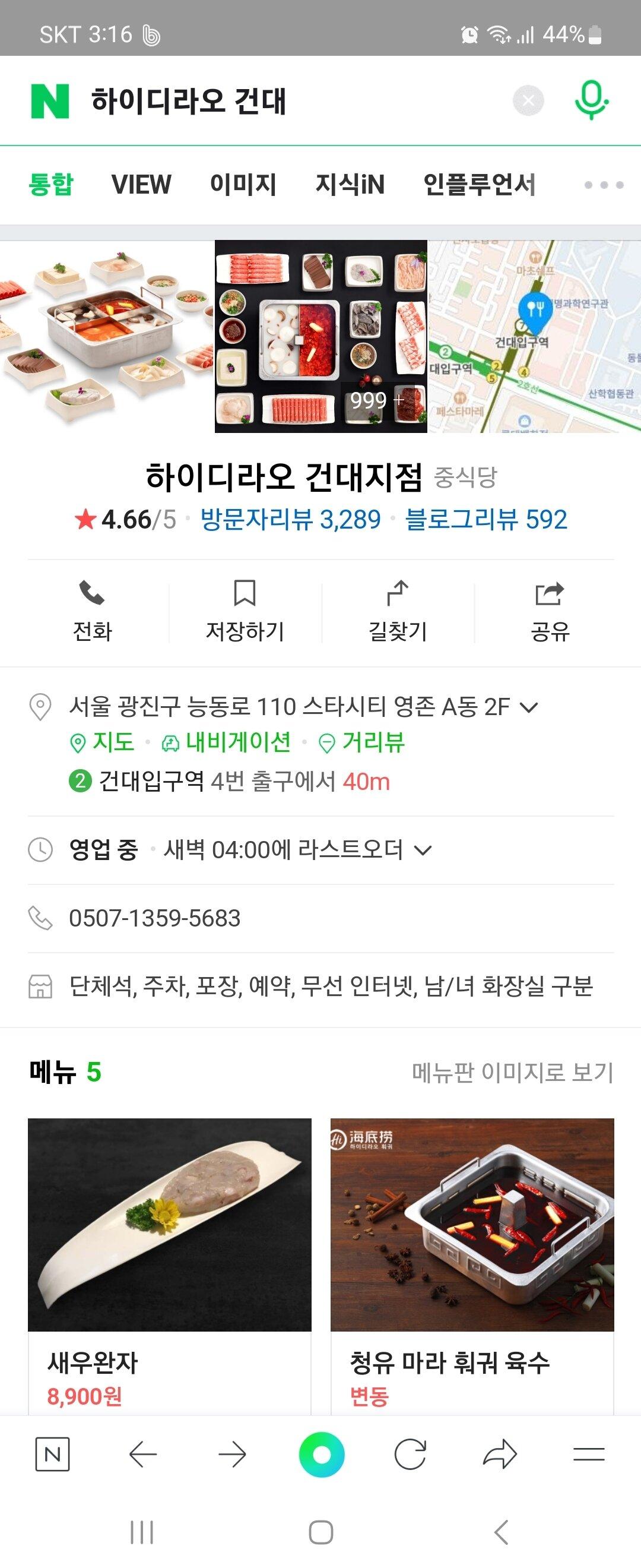641x1568 pixels.
Task: Show more search tabs via three dots
Action: point(603,185)
